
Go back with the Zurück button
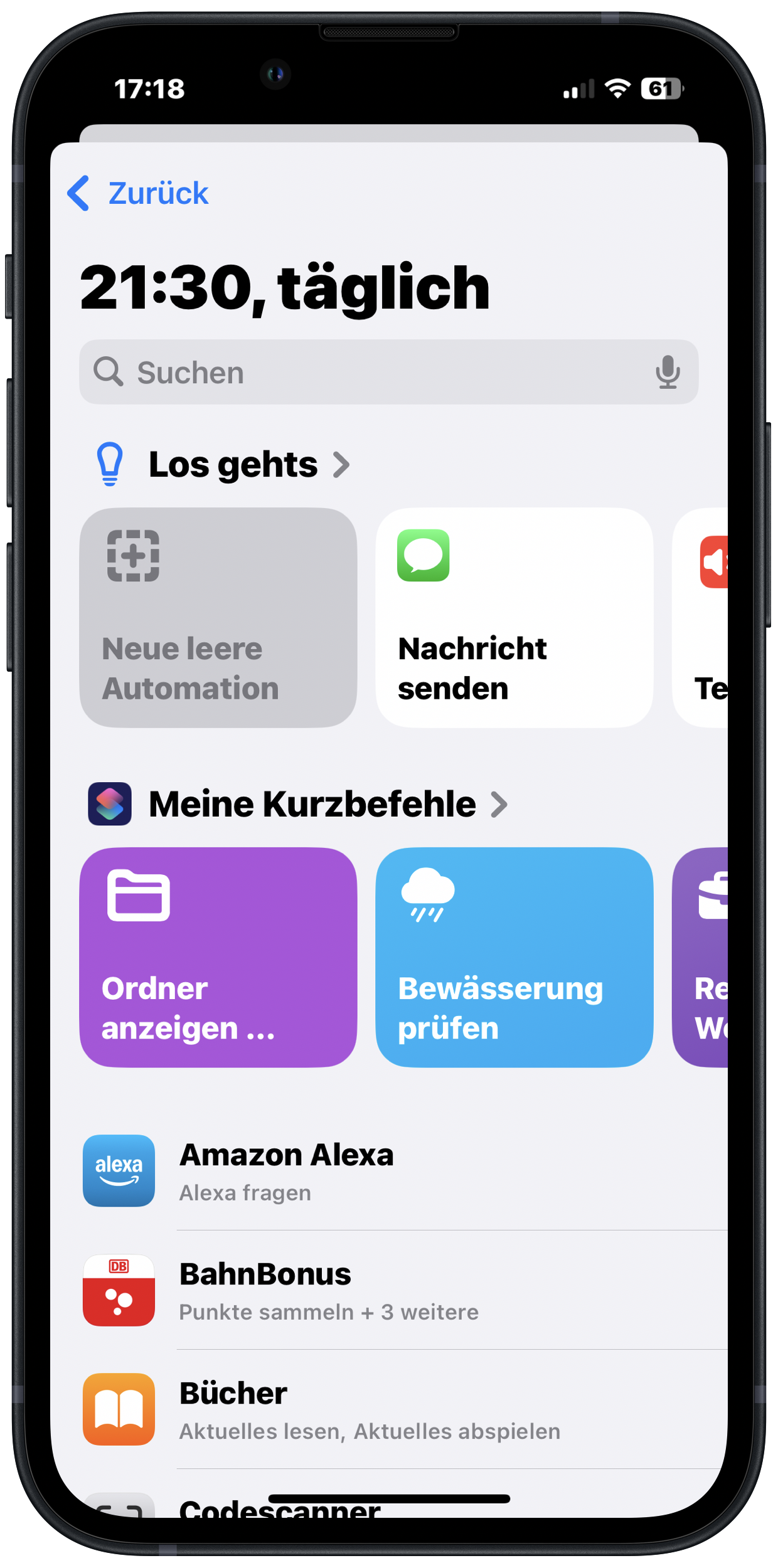click(138, 193)
